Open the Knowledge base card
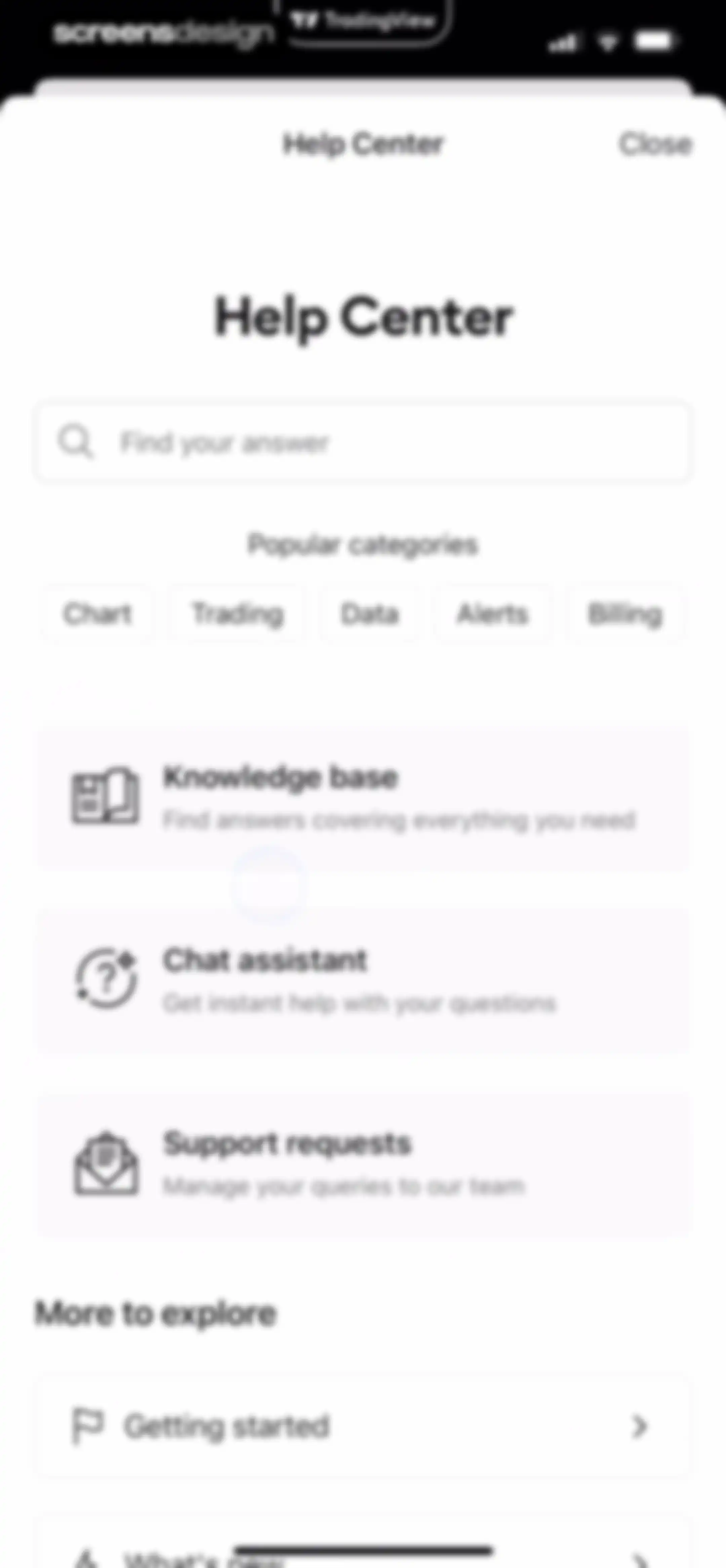Image resolution: width=726 pixels, height=1568 pixels. pos(363,797)
